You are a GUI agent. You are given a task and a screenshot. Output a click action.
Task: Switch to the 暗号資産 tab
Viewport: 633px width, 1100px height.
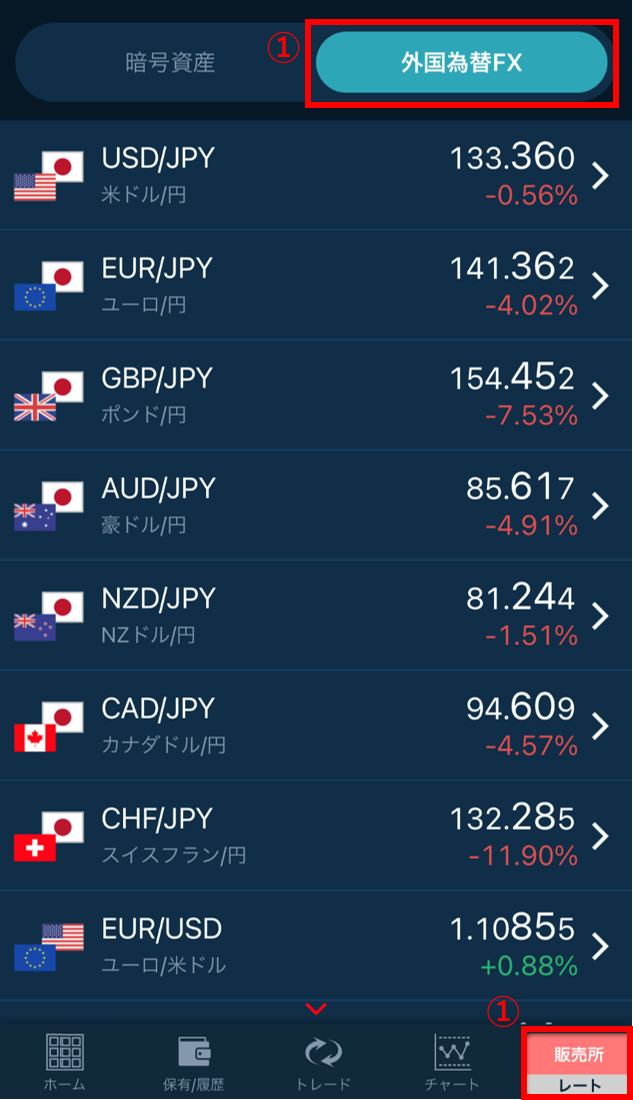coord(170,62)
